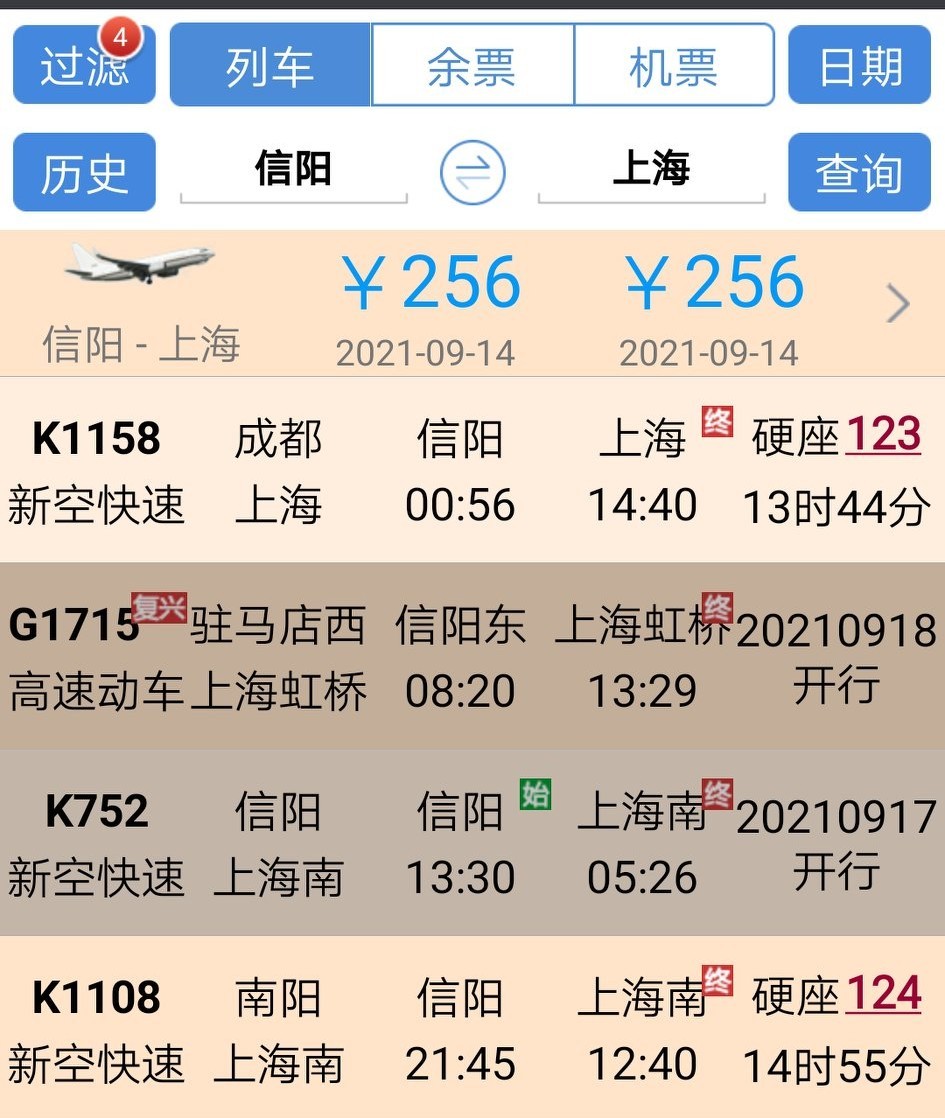
Task: Swap departure and arrival stations
Action: (472, 173)
